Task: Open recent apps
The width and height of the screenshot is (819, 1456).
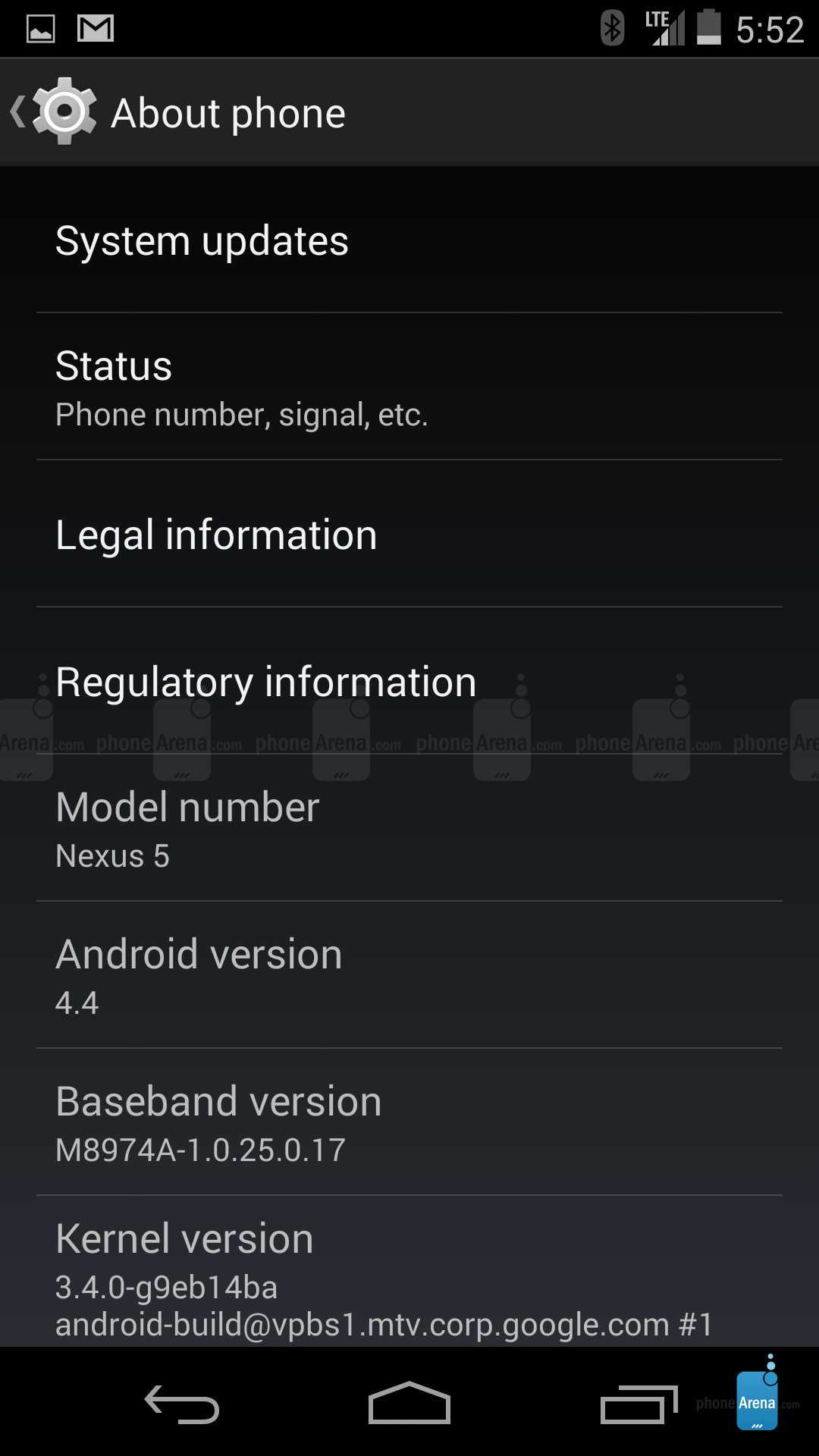Action: coord(639,1404)
